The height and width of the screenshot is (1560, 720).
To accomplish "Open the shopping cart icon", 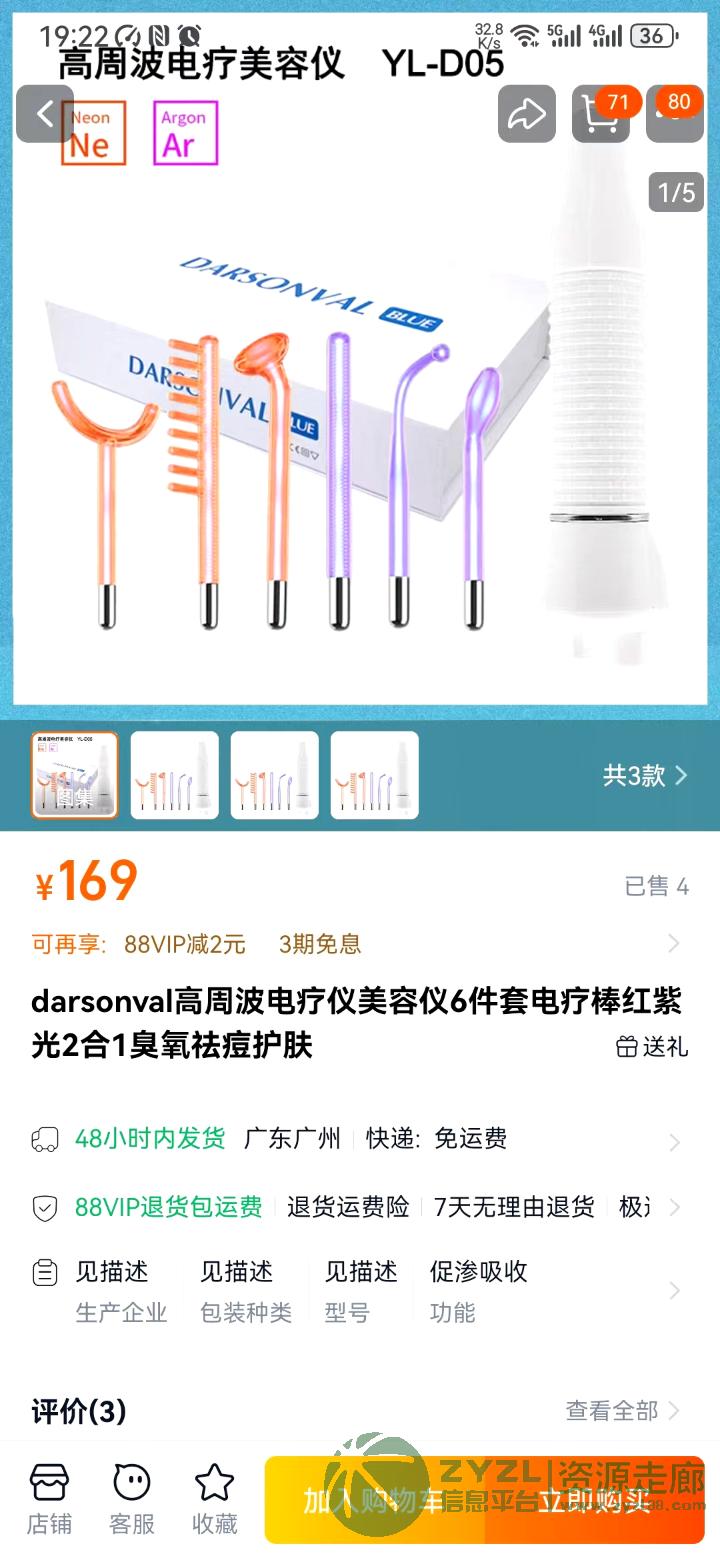I will click(600, 114).
